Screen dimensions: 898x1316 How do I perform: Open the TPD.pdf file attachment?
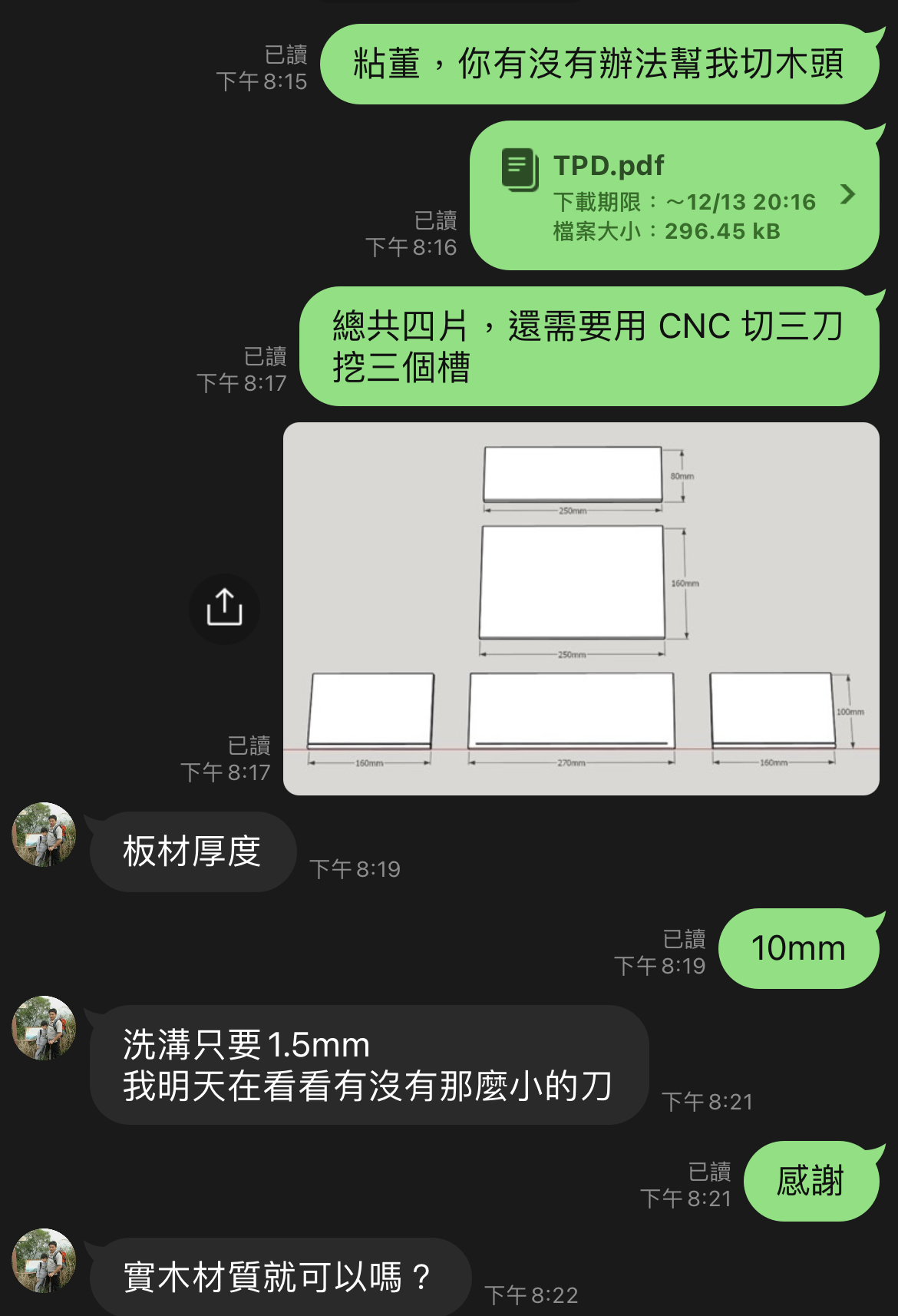674,196
